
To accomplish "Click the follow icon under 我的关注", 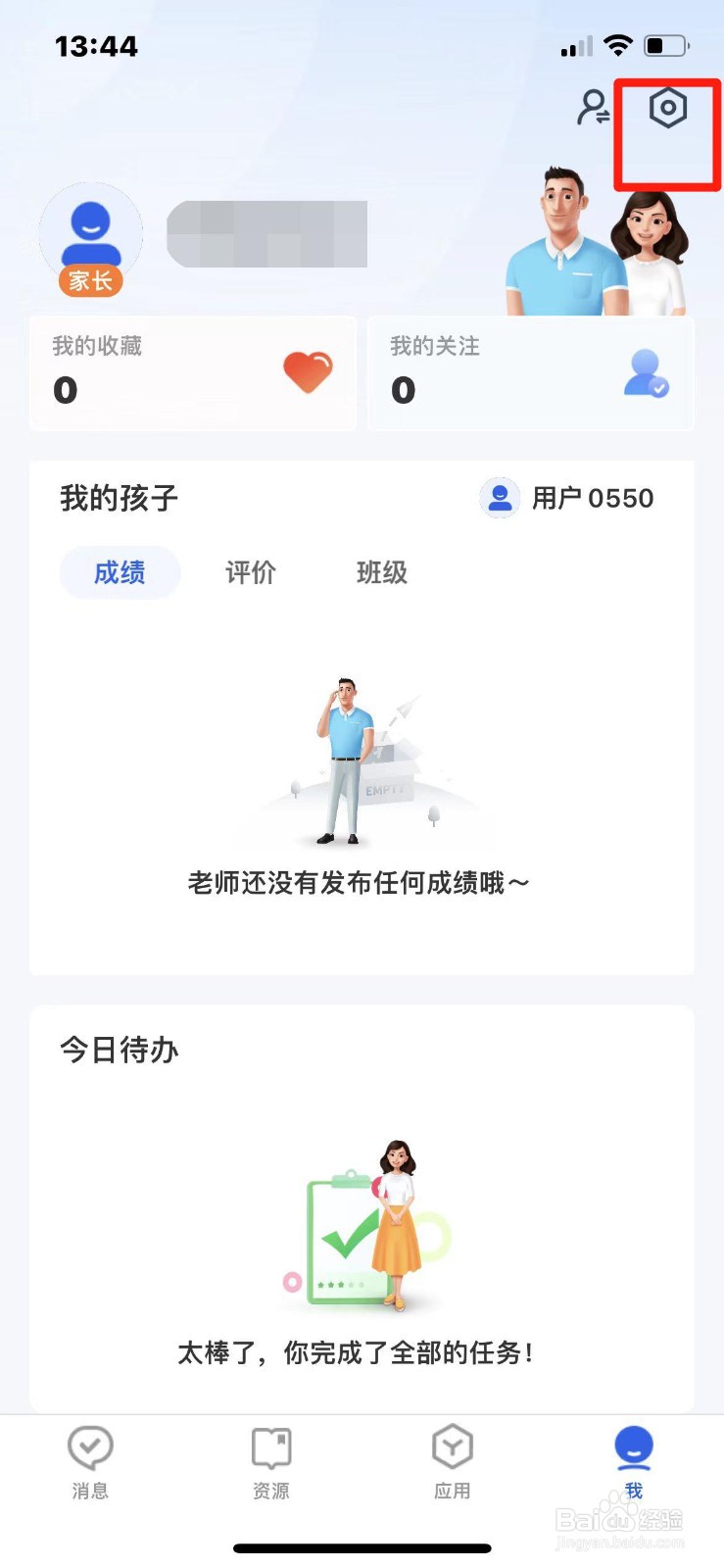I will point(646,376).
